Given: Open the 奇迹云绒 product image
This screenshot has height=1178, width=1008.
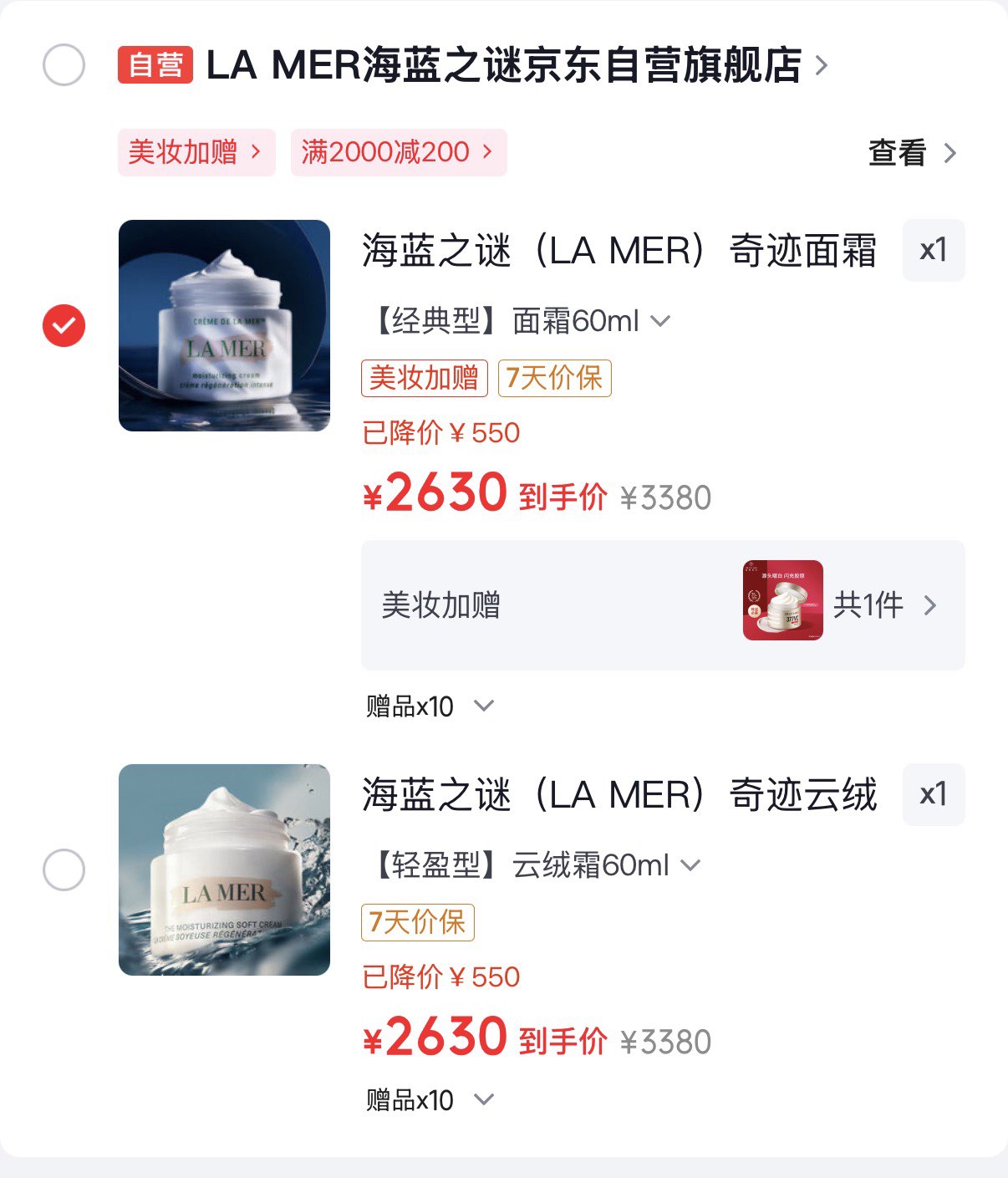Looking at the screenshot, I should click(224, 869).
